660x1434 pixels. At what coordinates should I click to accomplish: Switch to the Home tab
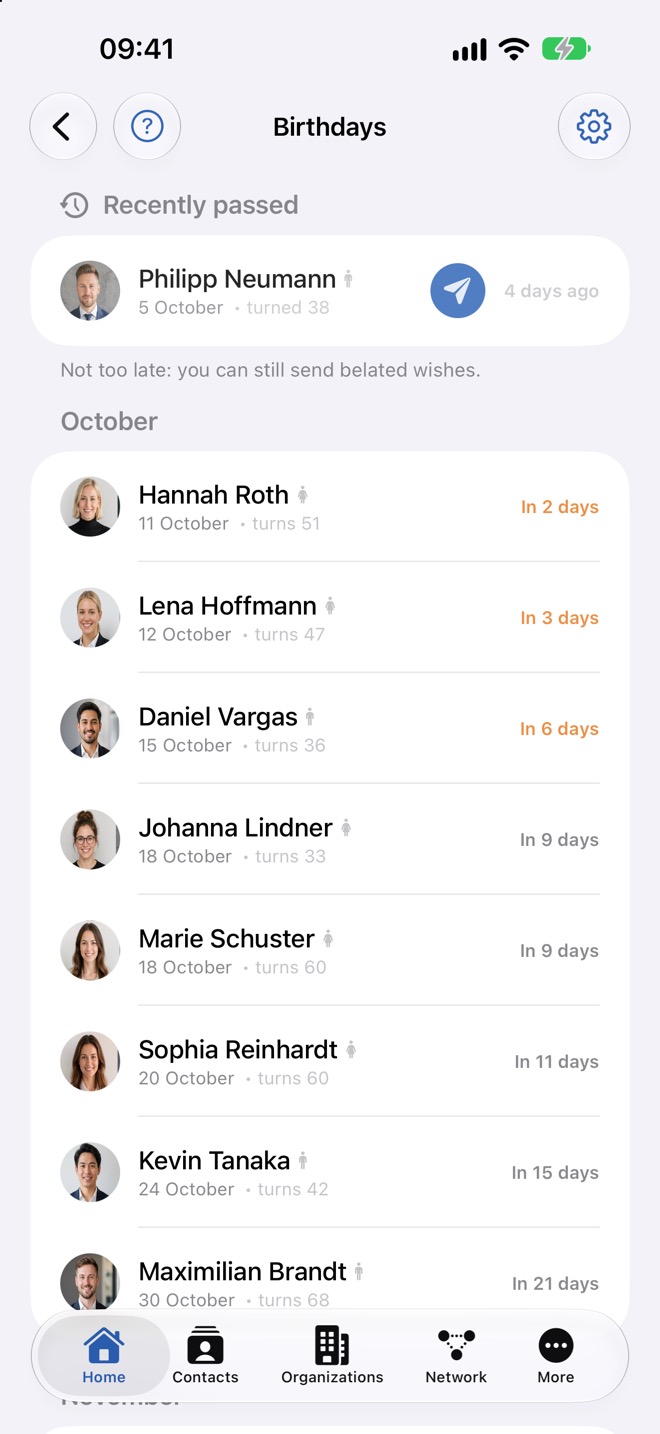(104, 1356)
